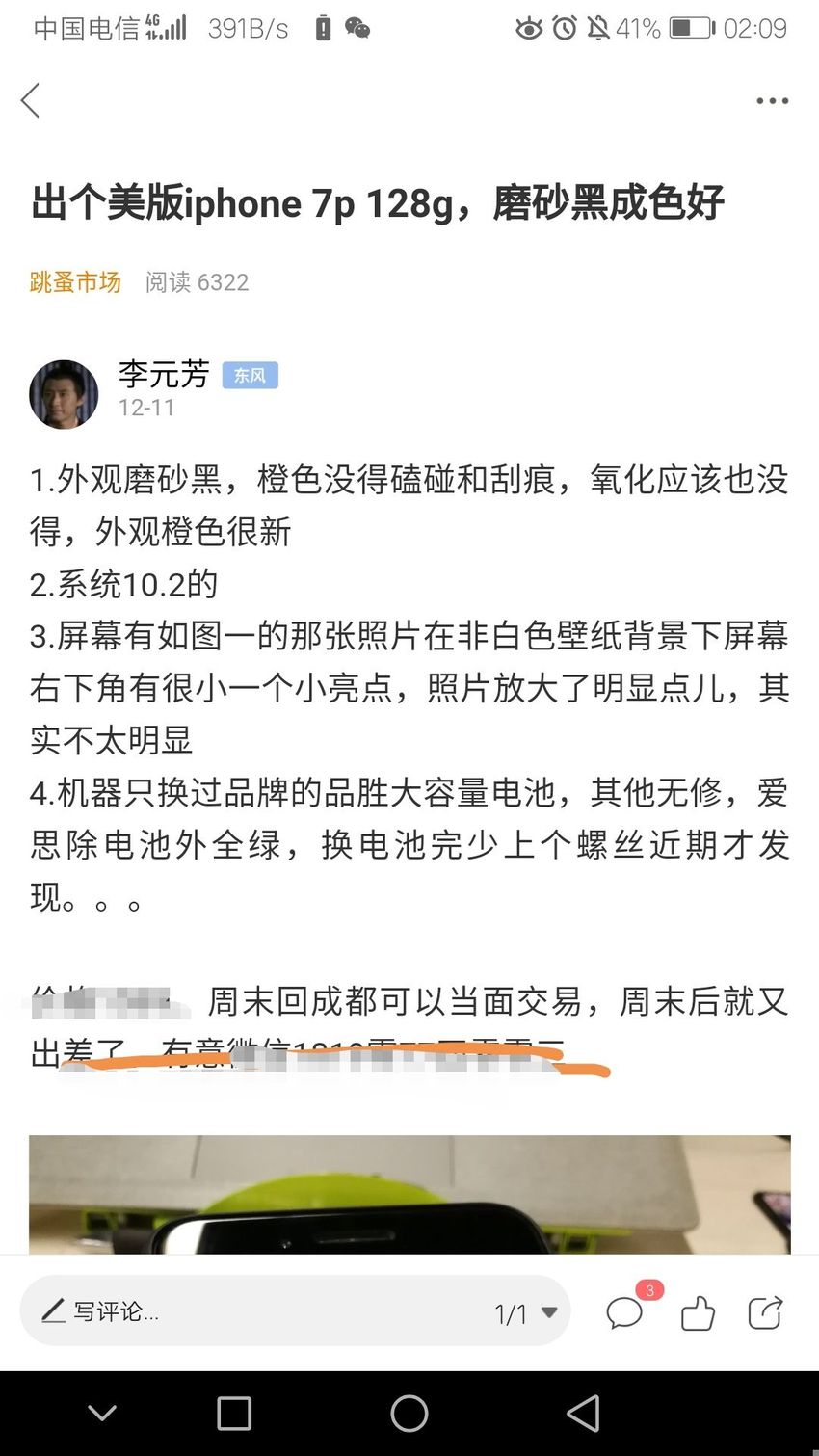This screenshot has width=819, height=1456.
Task: Go back using the top-left arrow
Action: click(x=31, y=100)
